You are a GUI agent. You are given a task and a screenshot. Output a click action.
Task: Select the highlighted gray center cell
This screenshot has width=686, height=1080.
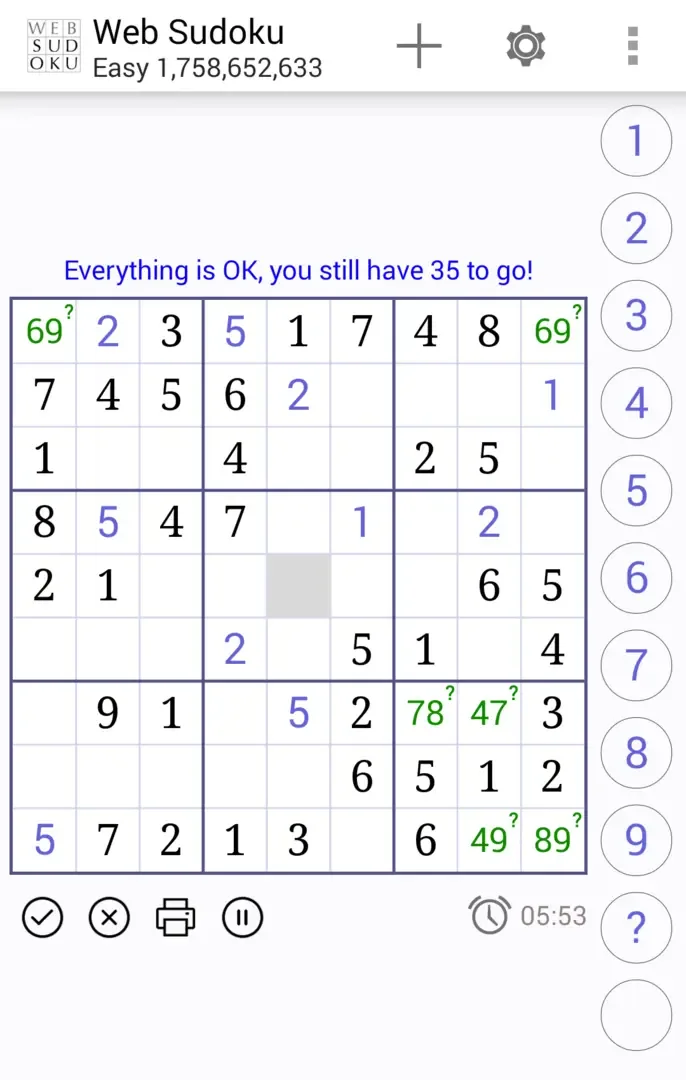(298, 586)
